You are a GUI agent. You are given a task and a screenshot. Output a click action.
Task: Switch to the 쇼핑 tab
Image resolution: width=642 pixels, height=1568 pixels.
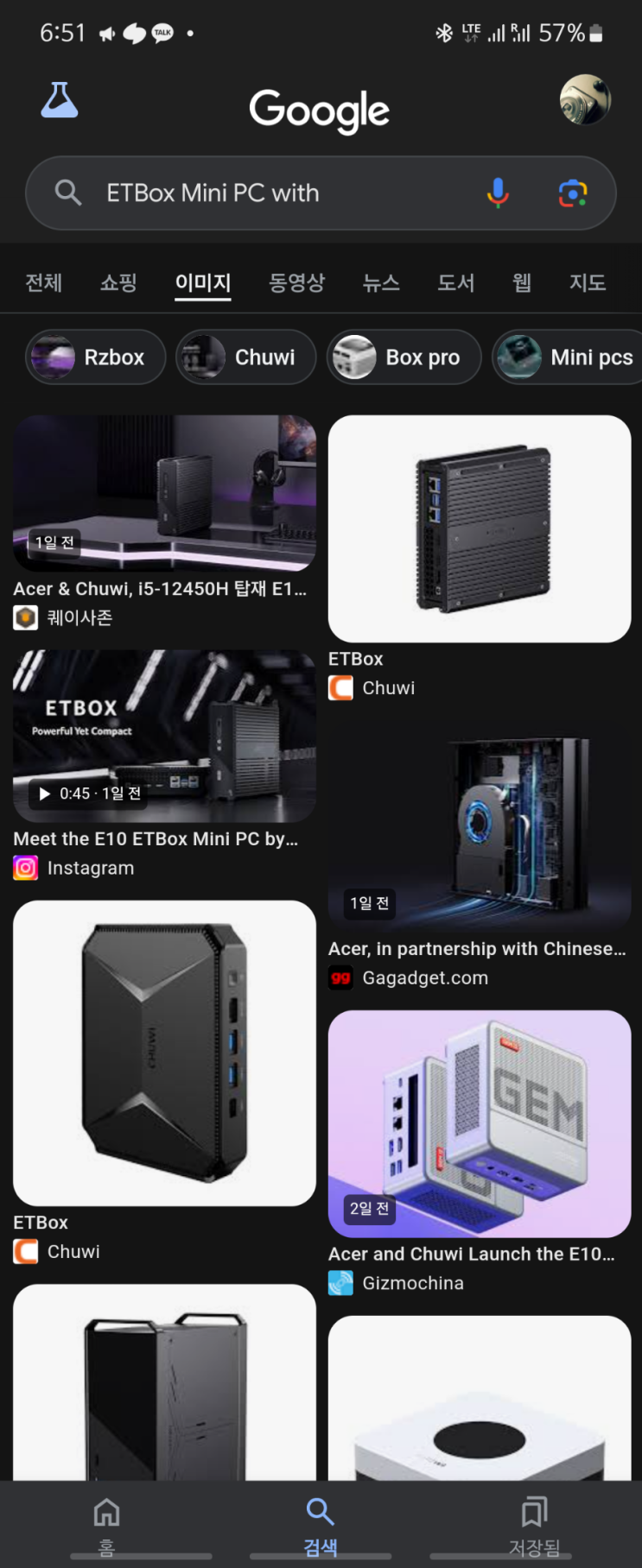pos(118,282)
